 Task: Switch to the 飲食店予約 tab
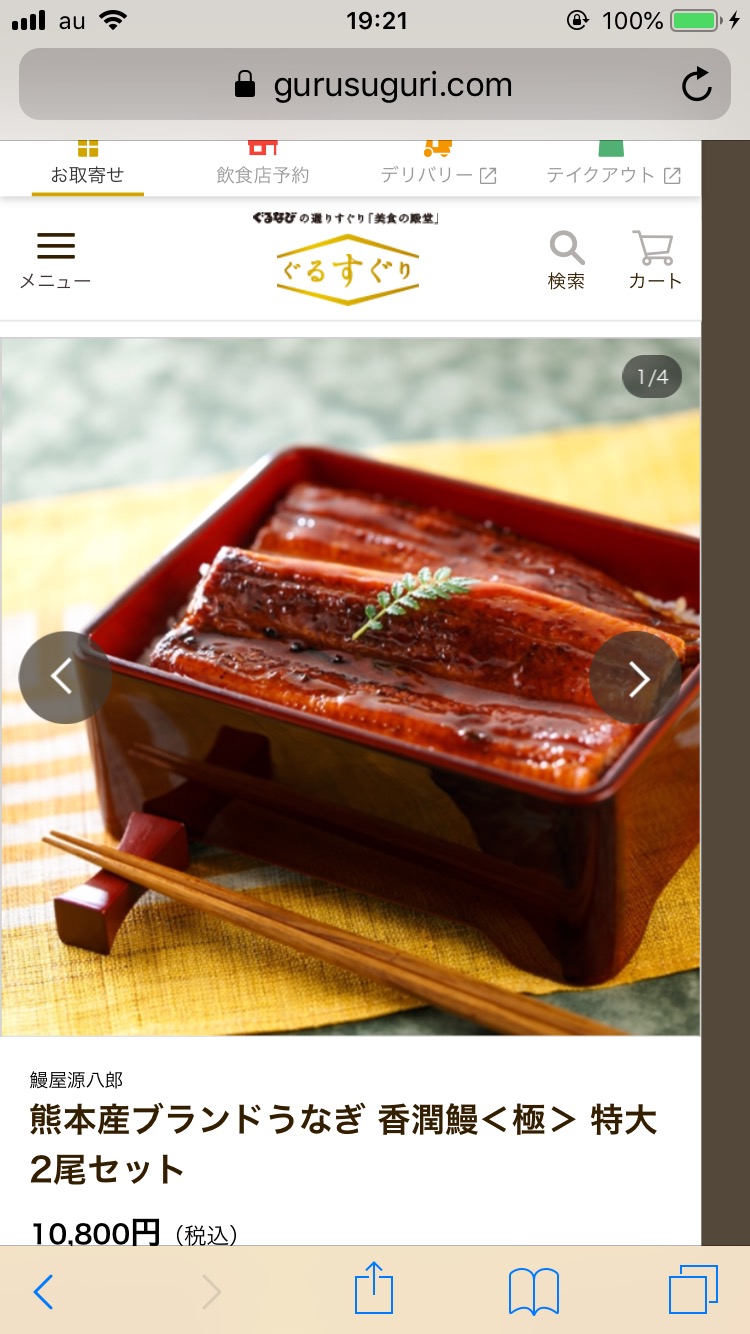[262, 166]
